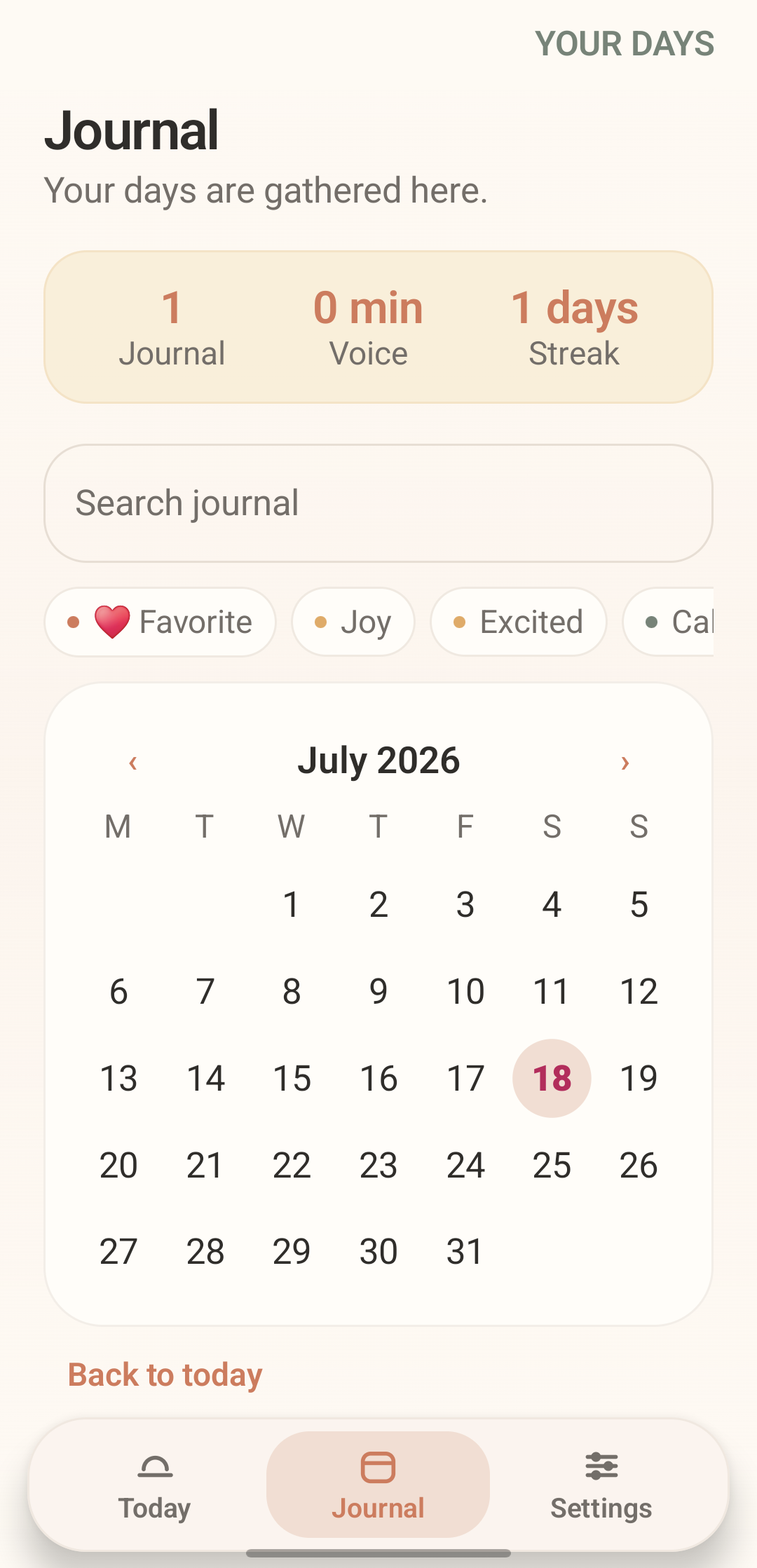Switch to the Today tab

click(x=155, y=1485)
